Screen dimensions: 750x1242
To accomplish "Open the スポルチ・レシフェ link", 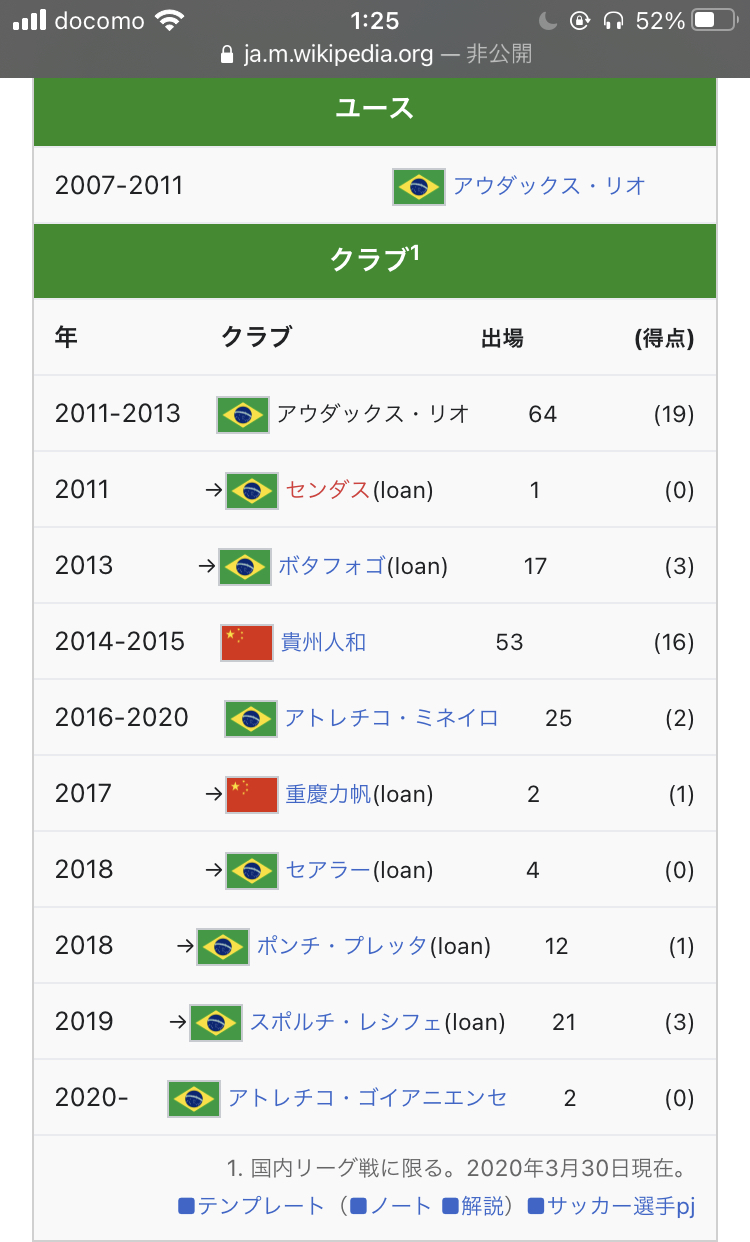I will [346, 1022].
